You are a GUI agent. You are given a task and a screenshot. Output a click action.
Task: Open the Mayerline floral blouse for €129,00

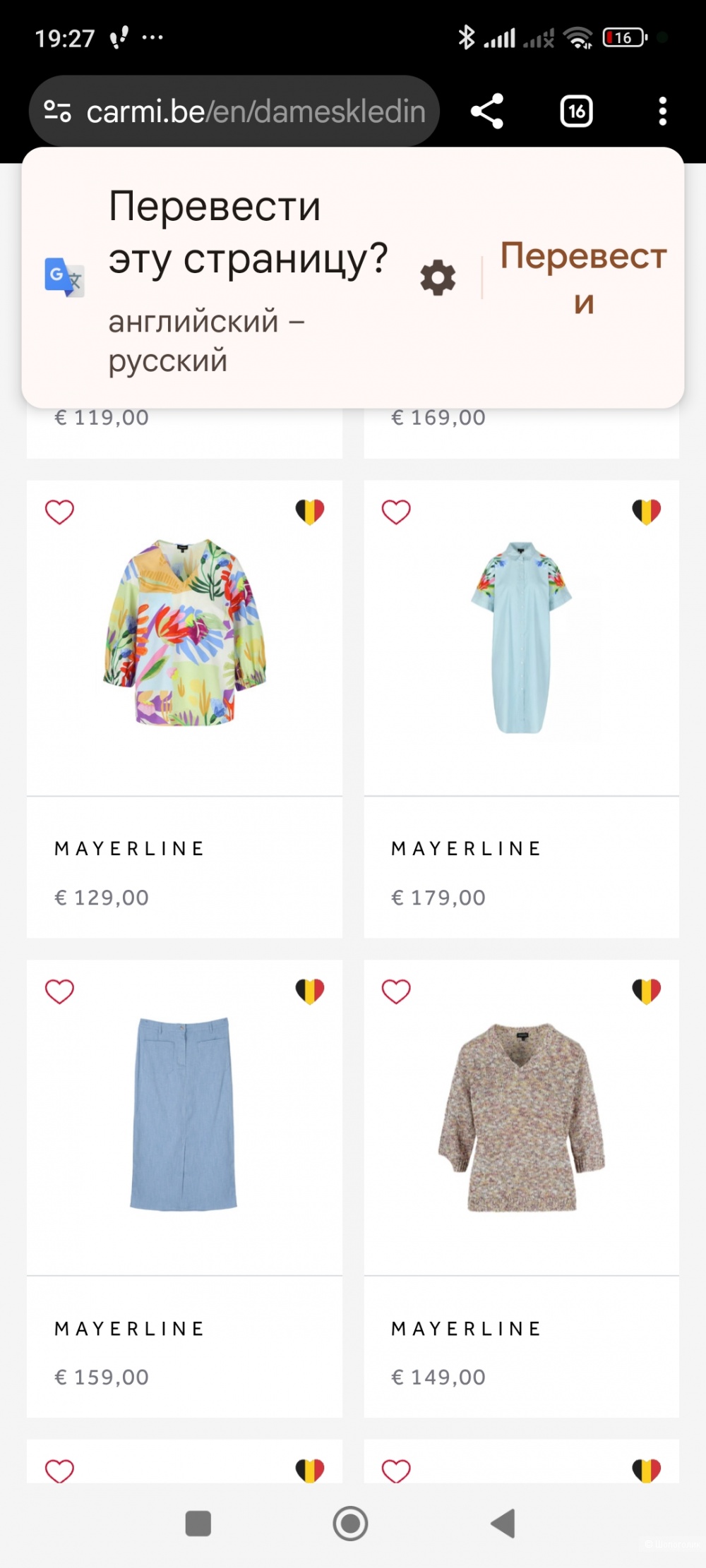[184, 635]
